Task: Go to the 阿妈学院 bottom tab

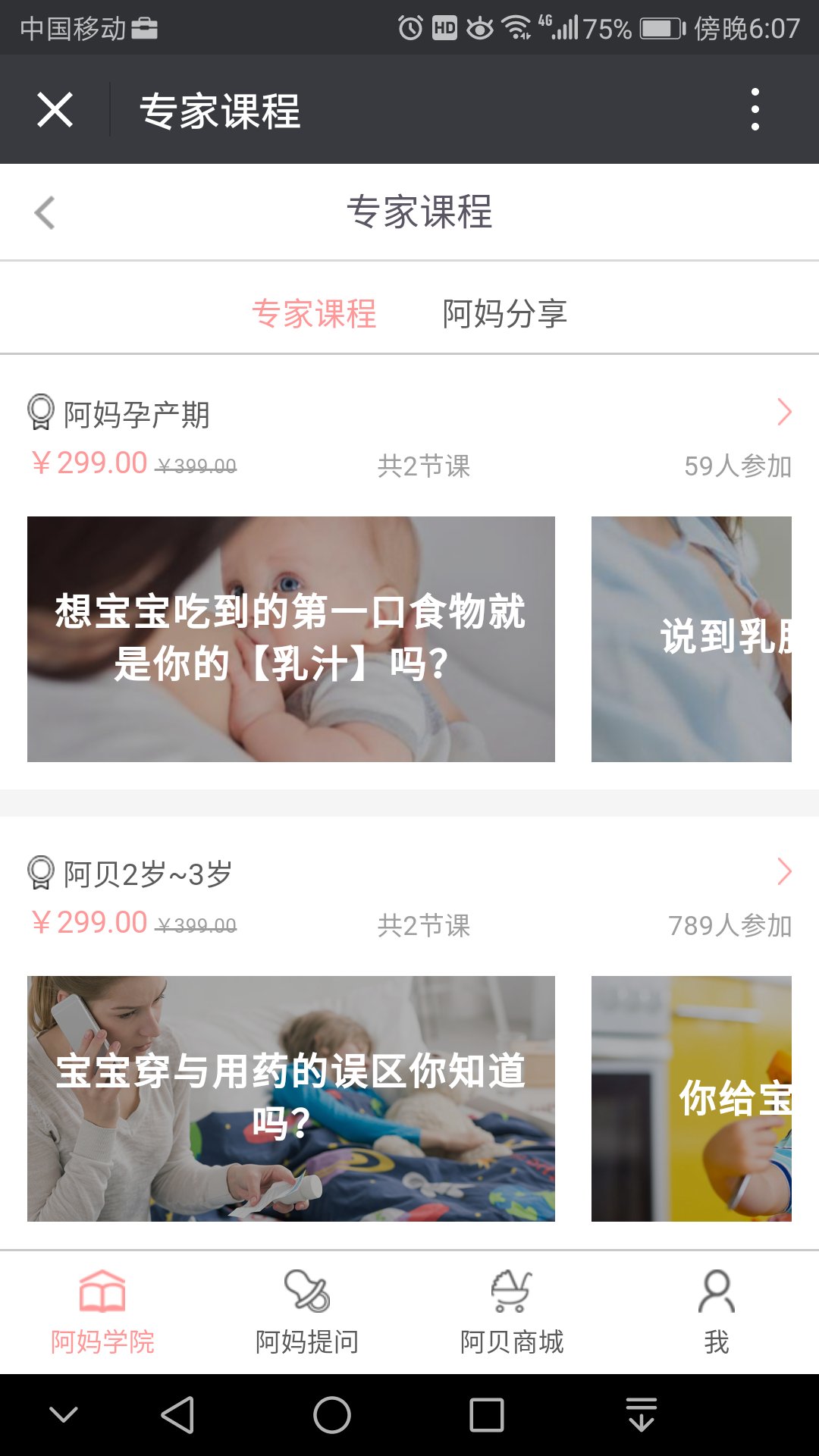Action: click(102, 1313)
